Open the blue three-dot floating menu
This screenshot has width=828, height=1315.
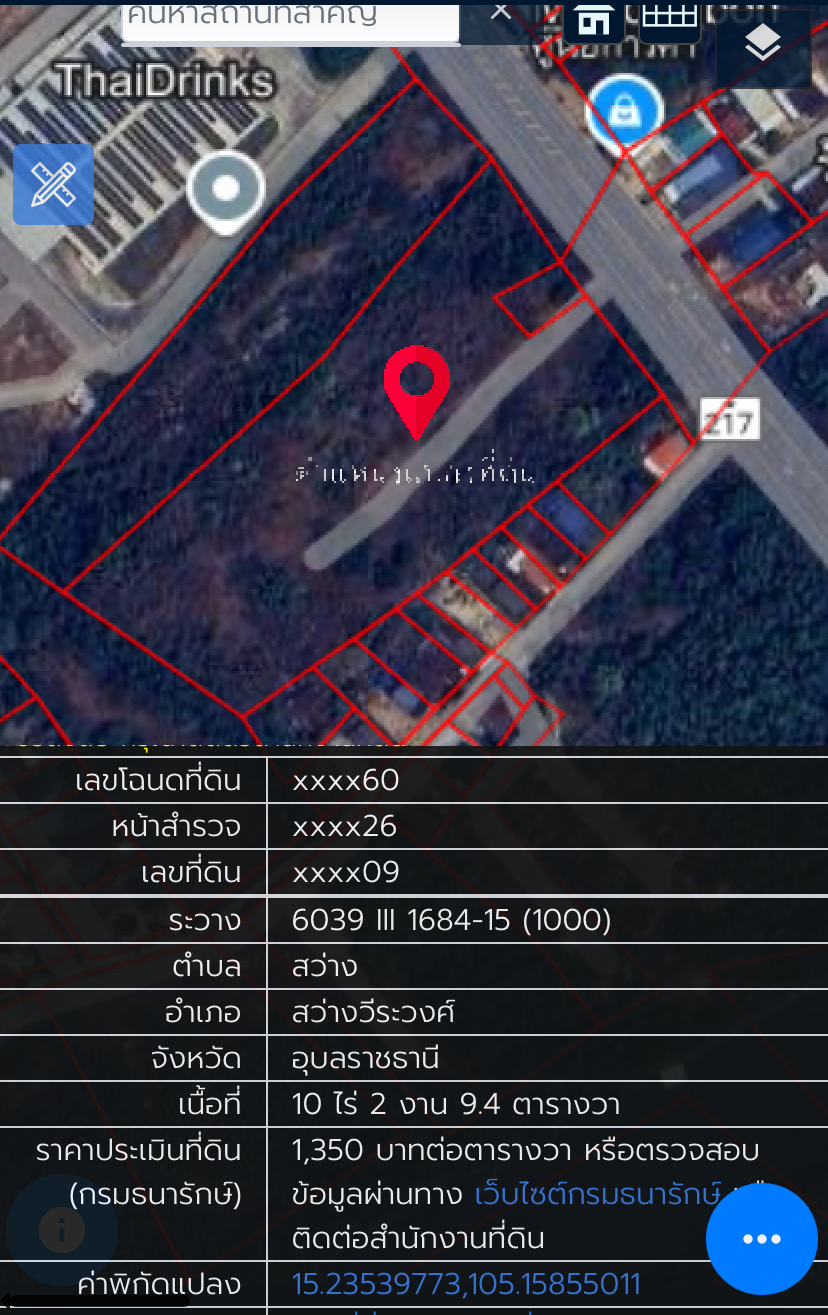coord(762,1239)
